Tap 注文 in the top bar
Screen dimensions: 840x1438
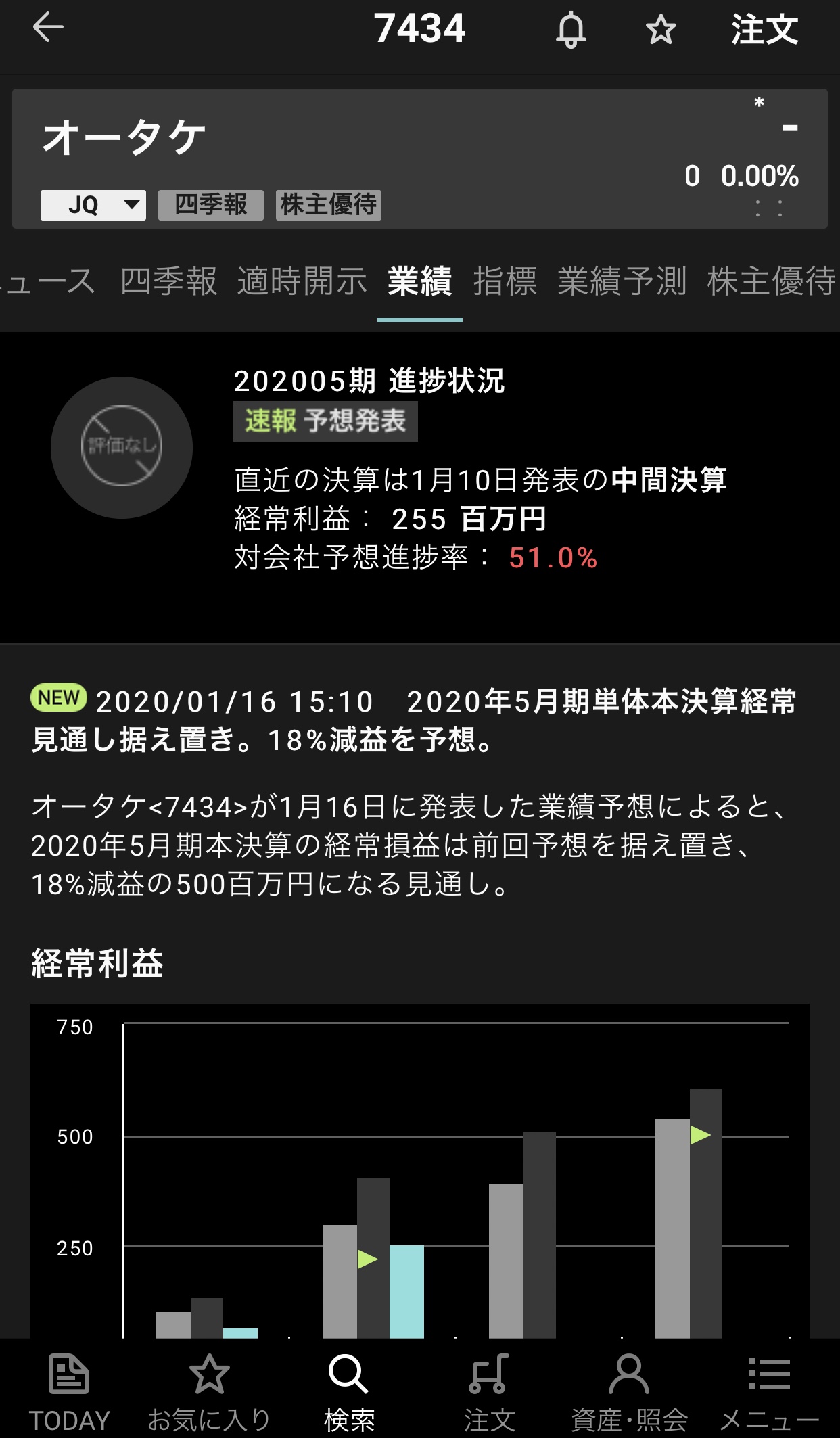point(765,30)
